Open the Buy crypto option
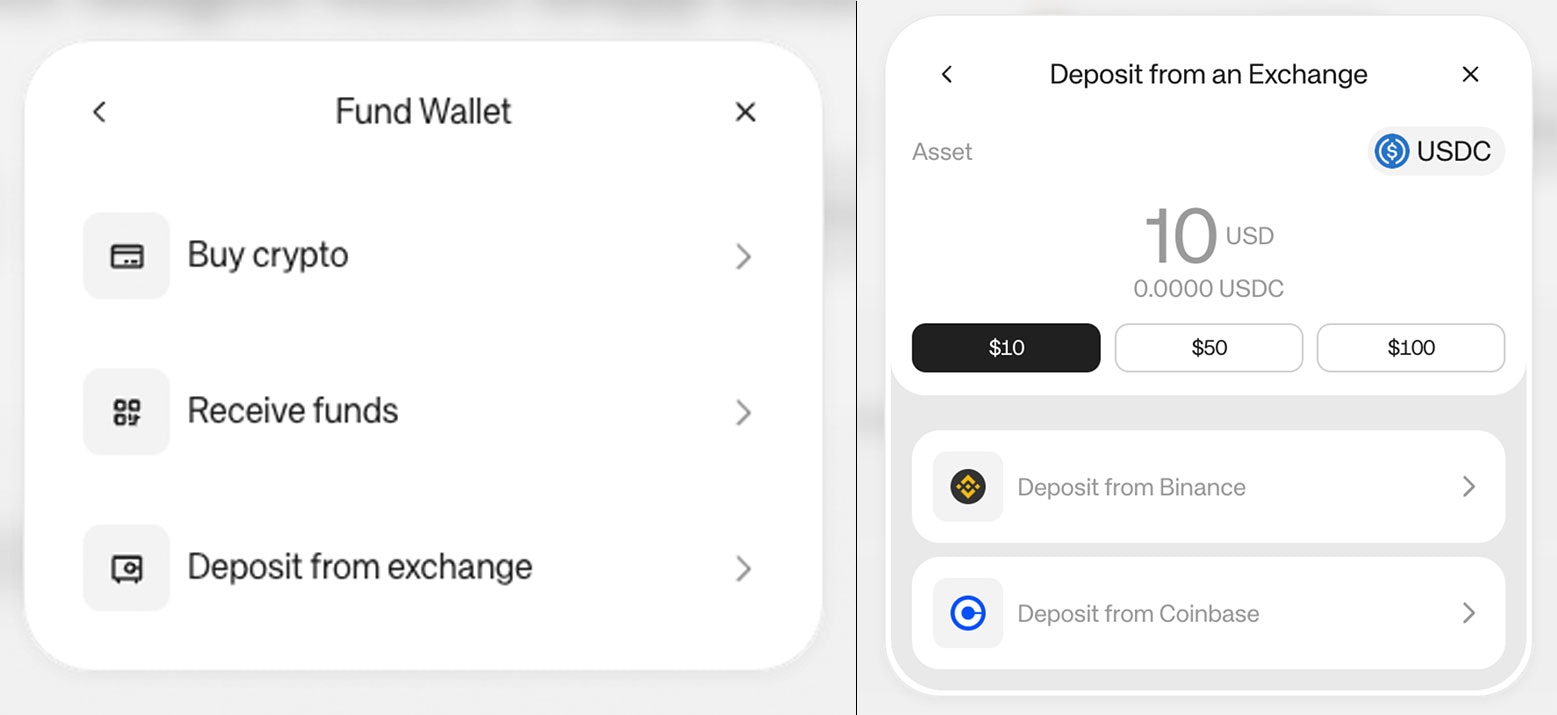This screenshot has height=715, width=1557. coord(420,256)
